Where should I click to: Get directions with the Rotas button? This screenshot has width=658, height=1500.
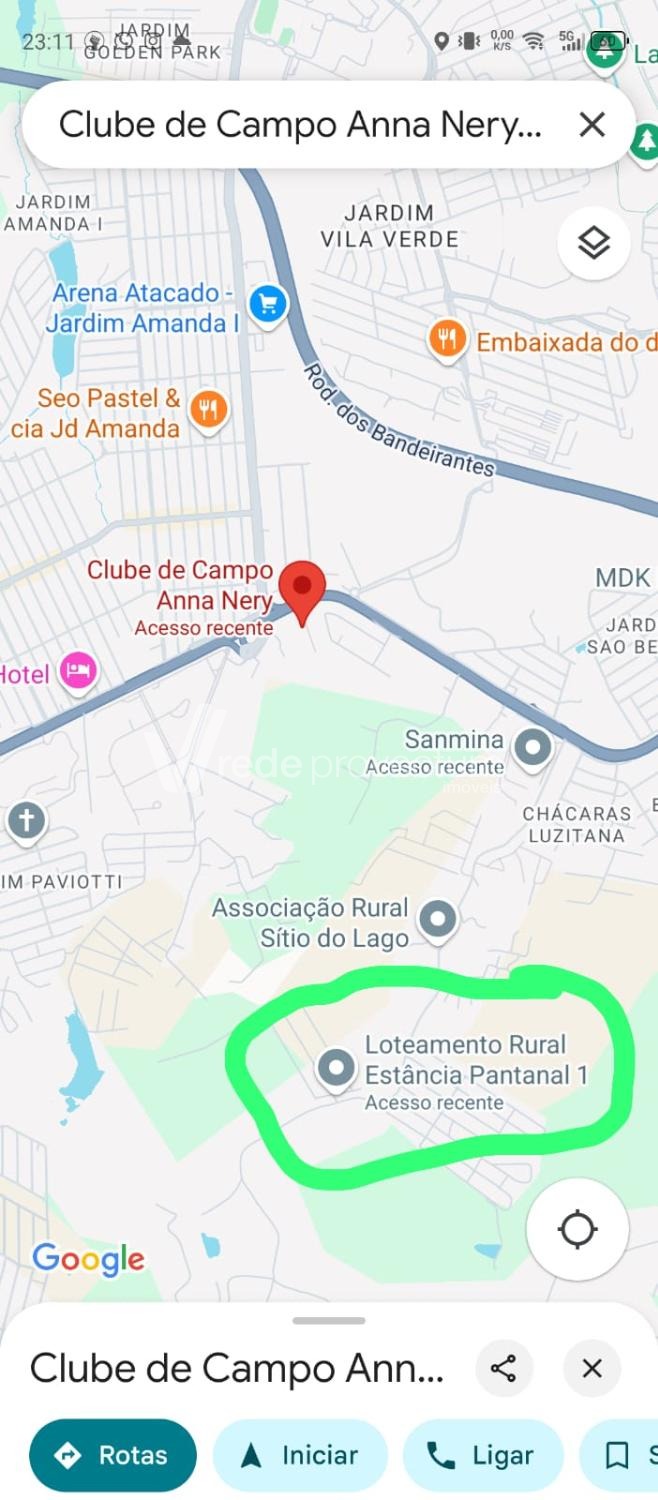click(x=113, y=1455)
